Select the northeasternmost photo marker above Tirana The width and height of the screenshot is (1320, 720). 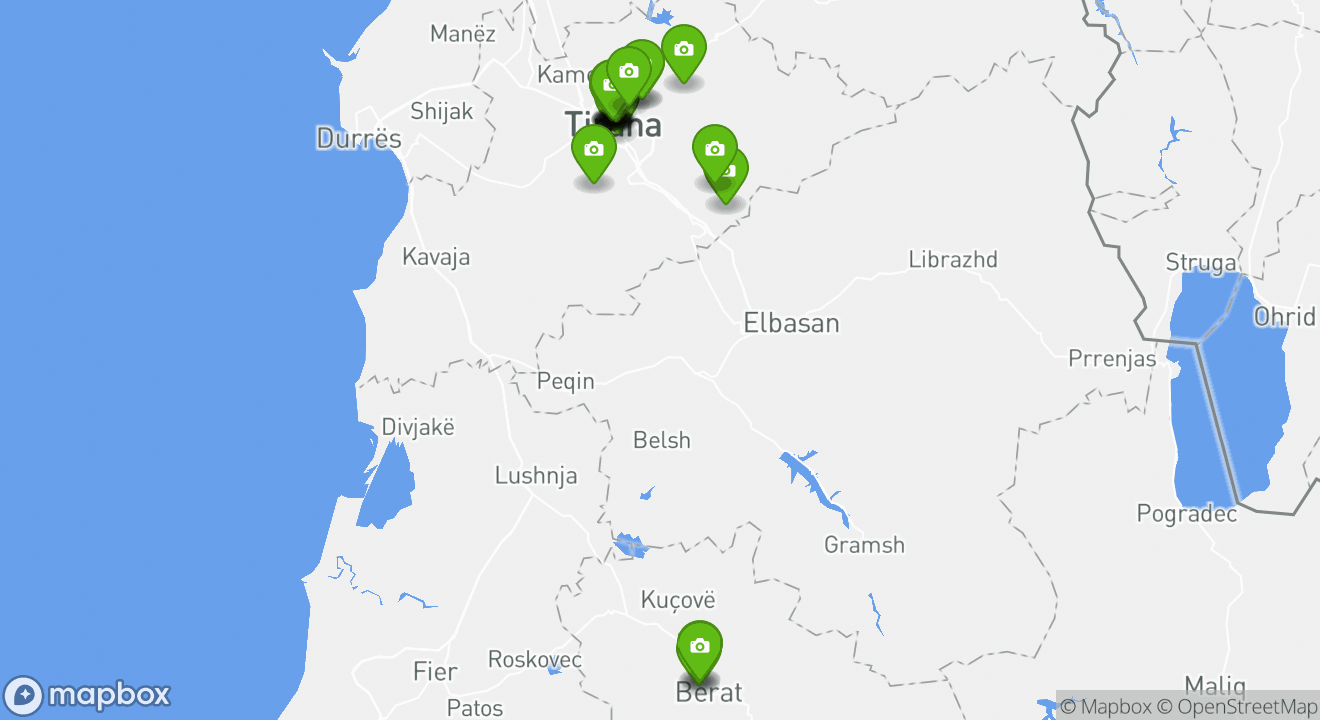pos(683,50)
